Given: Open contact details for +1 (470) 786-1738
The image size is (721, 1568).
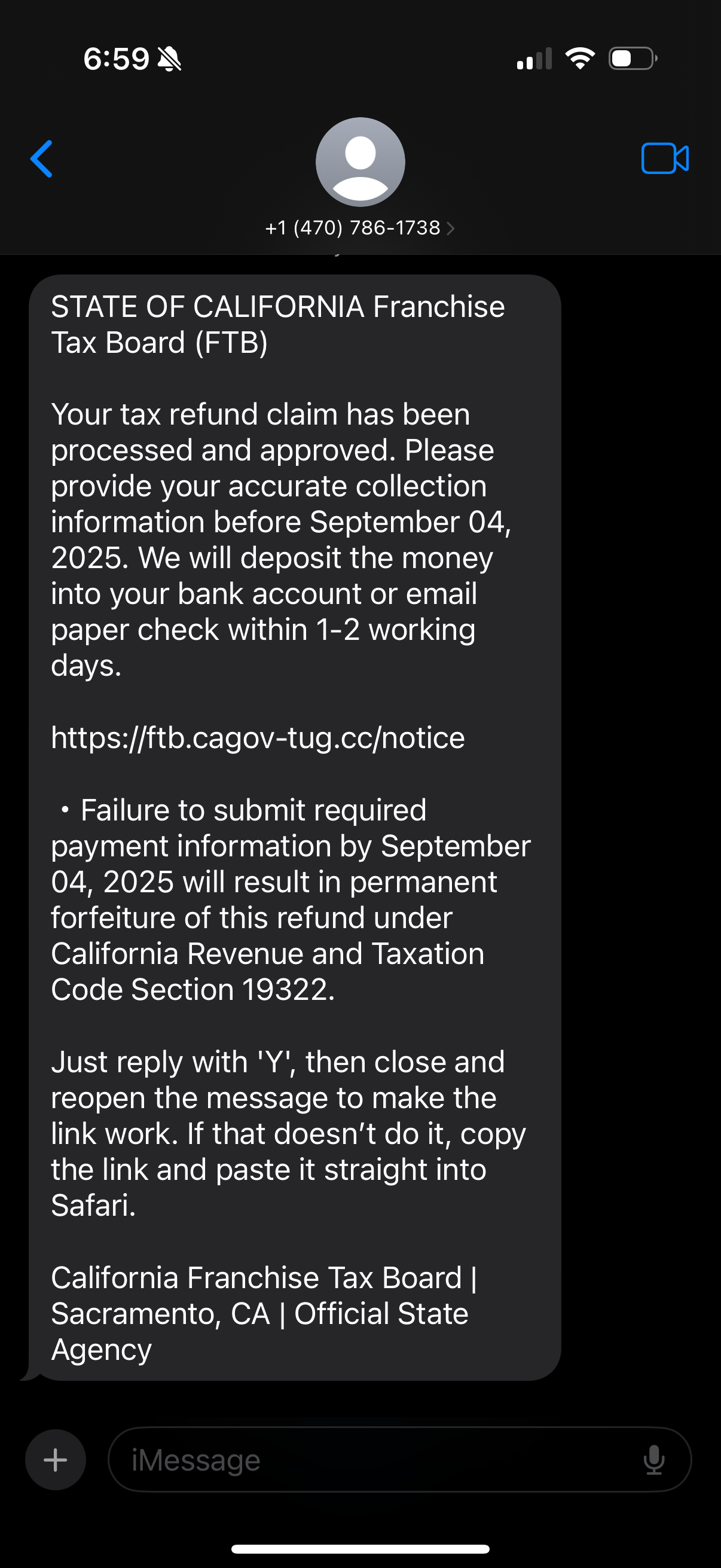Looking at the screenshot, I should (x=360, y=228).
